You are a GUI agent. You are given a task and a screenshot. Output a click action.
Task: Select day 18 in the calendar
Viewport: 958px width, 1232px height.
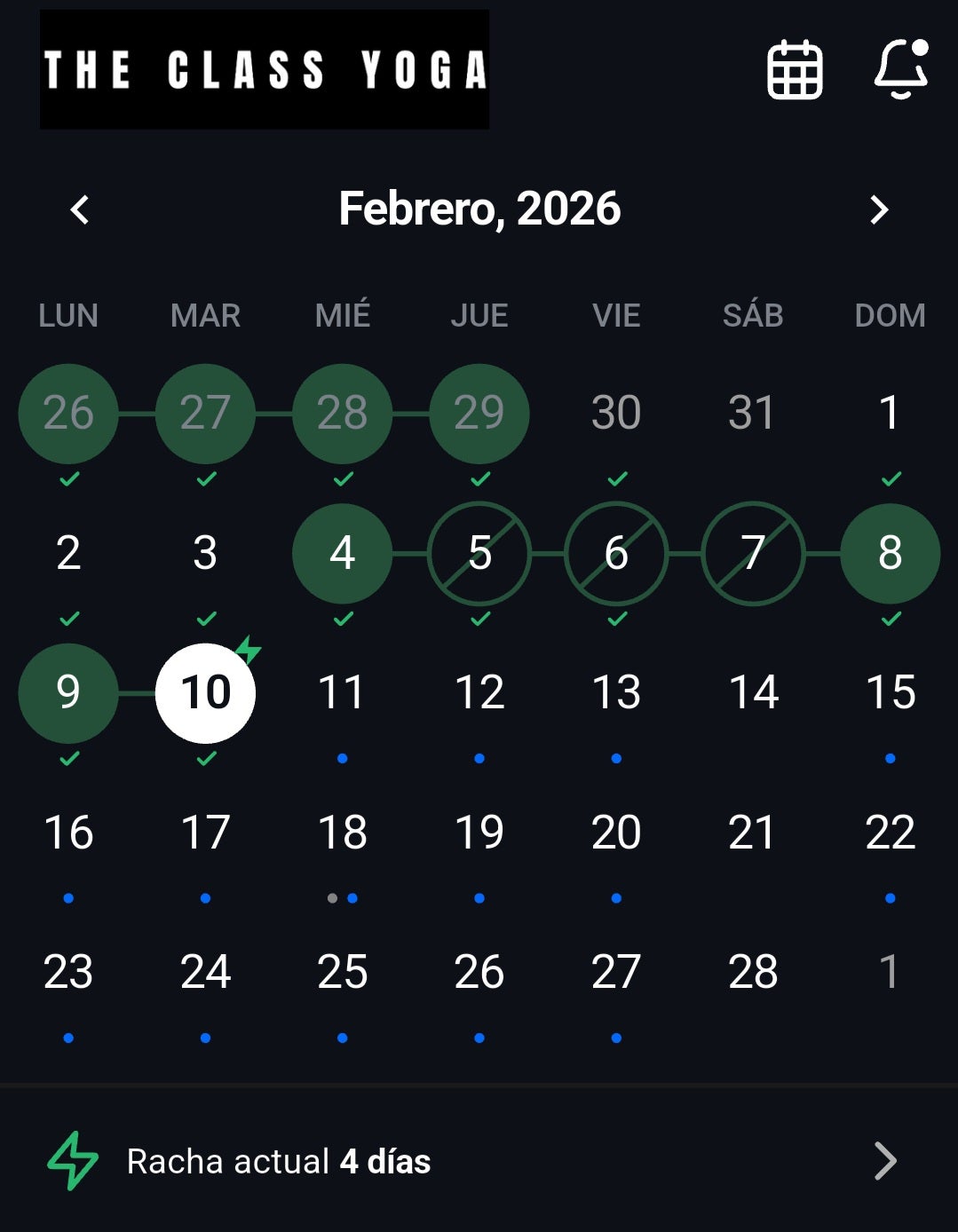pos(342,833)
